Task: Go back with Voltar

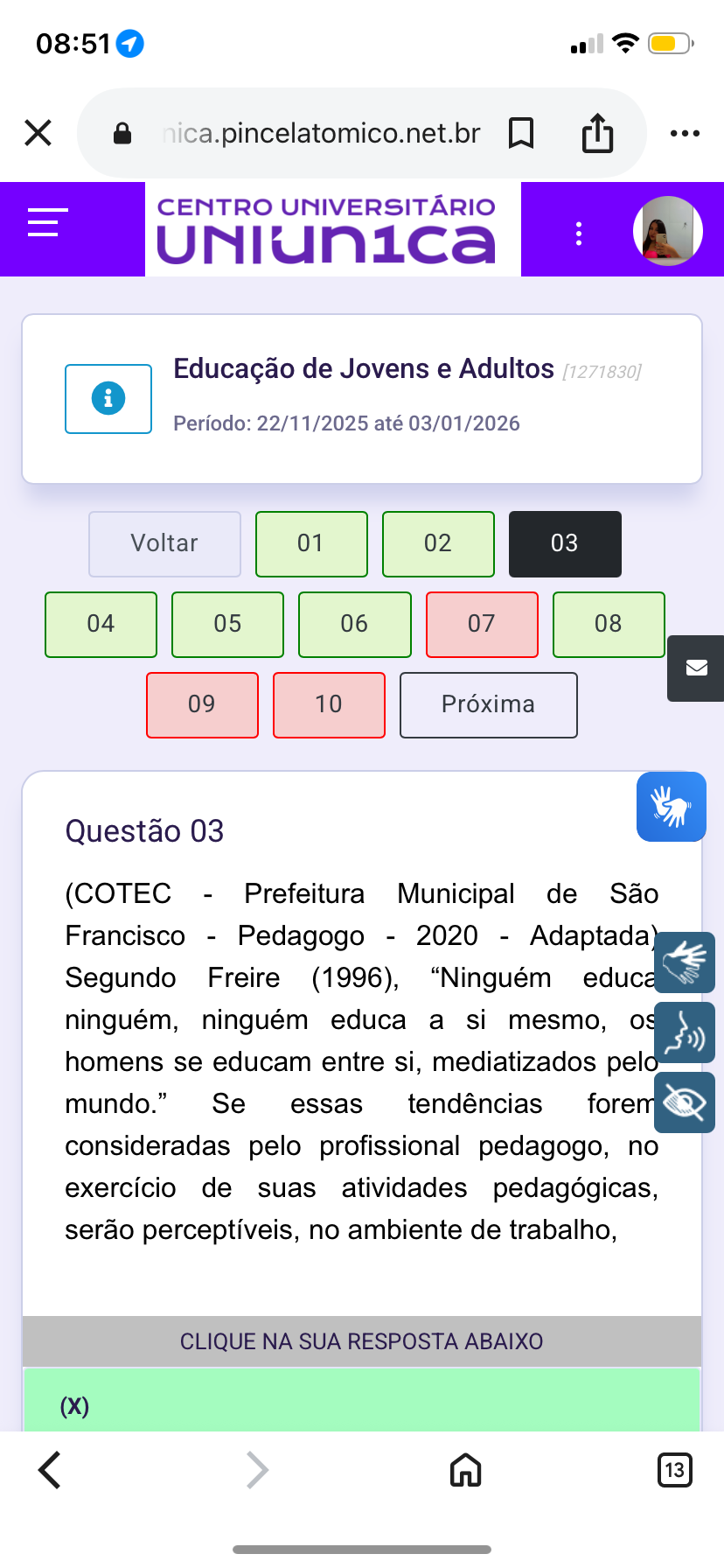Action: (x=164, y=543)
